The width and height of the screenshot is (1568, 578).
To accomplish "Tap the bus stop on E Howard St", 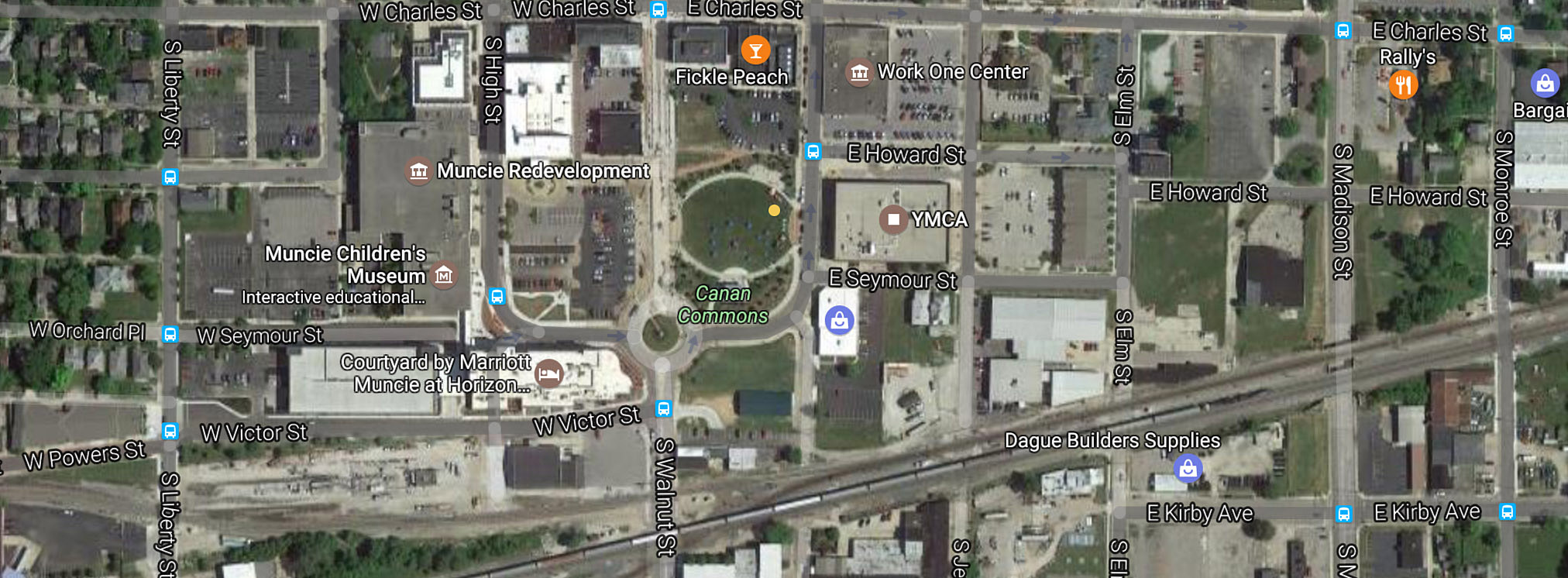I will 813,152.
